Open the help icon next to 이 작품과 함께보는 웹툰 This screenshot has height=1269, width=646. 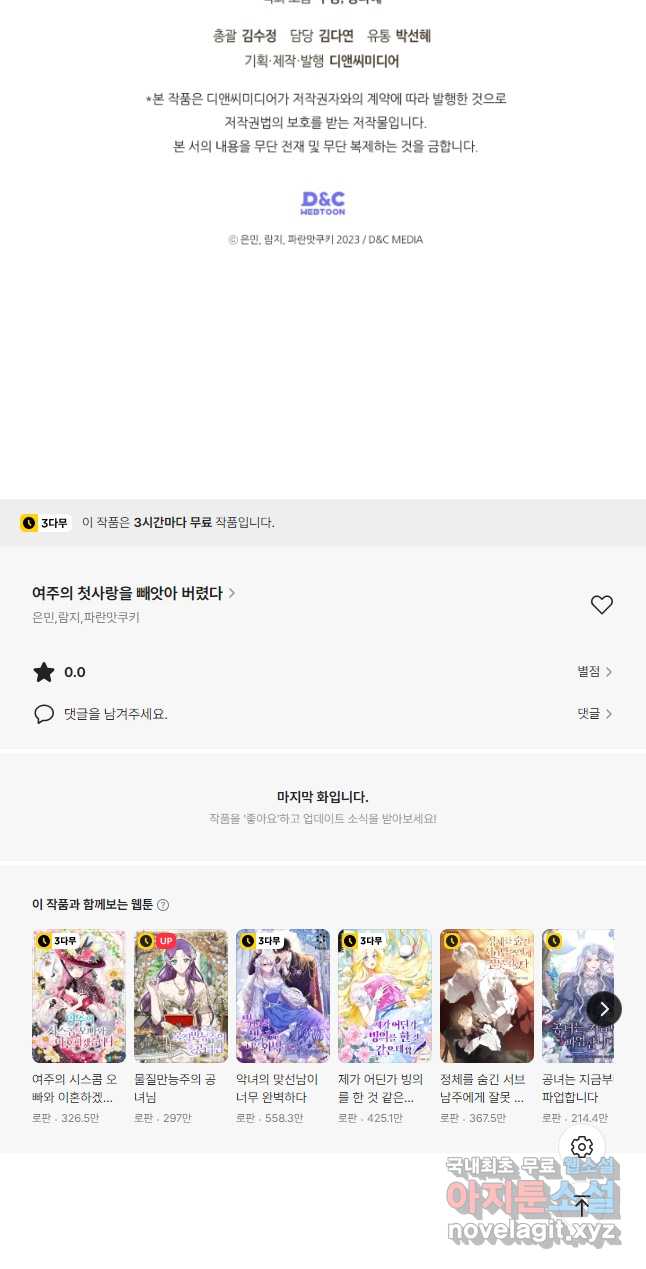pyautogui.click(x=163, y=905)
